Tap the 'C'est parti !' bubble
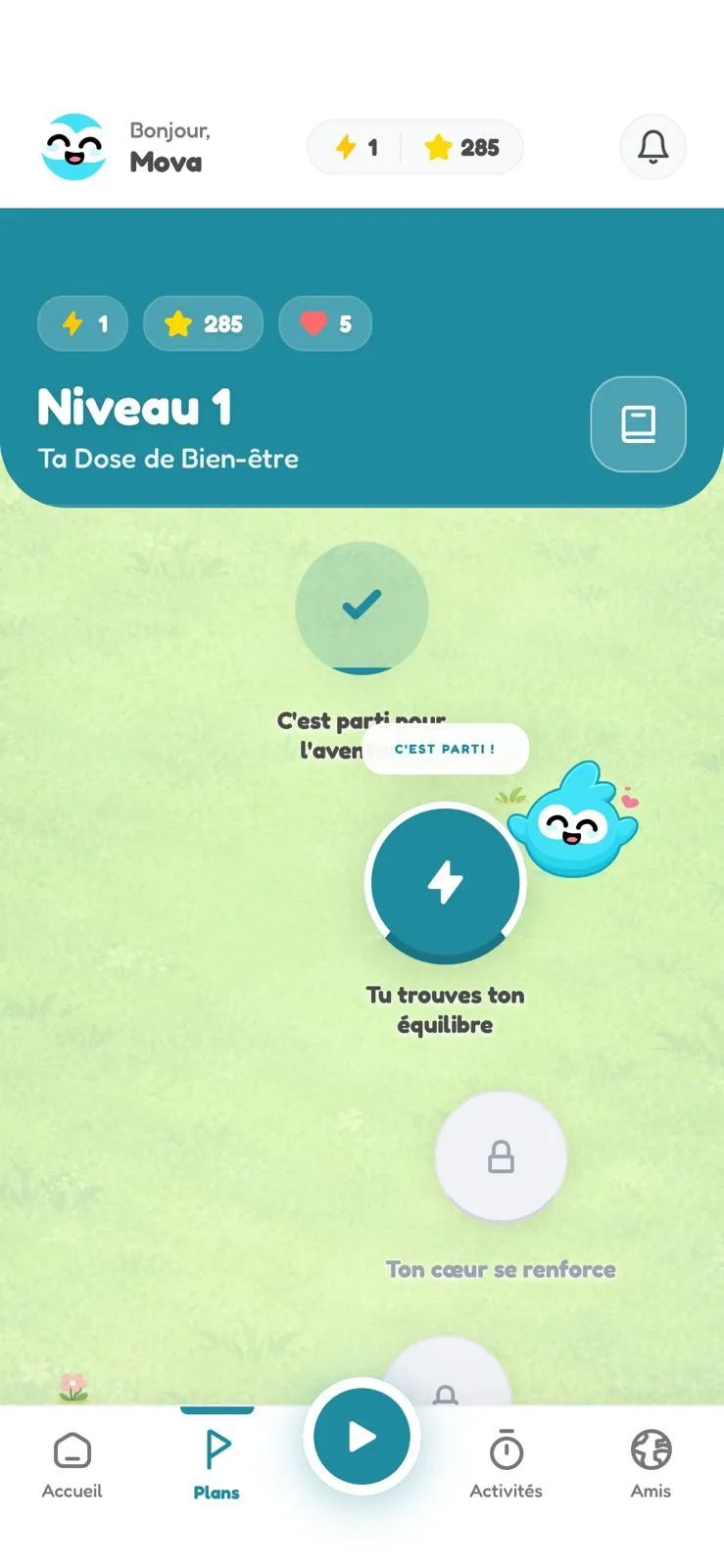This screenshot has height=1568, width=724. 446,750
